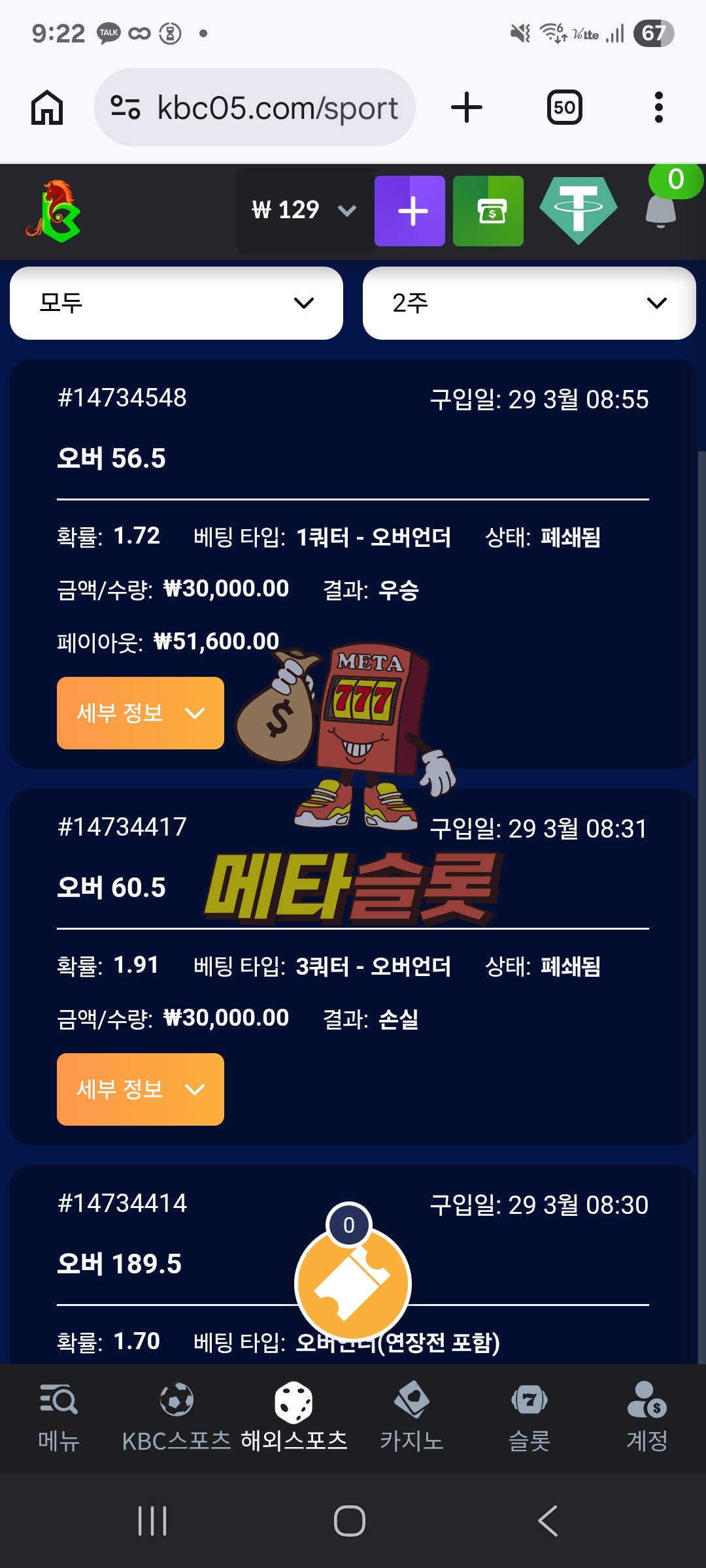706x1568 pixels.
Task: Tap the purple plus deposit button
Action: (x=410, y=211)
